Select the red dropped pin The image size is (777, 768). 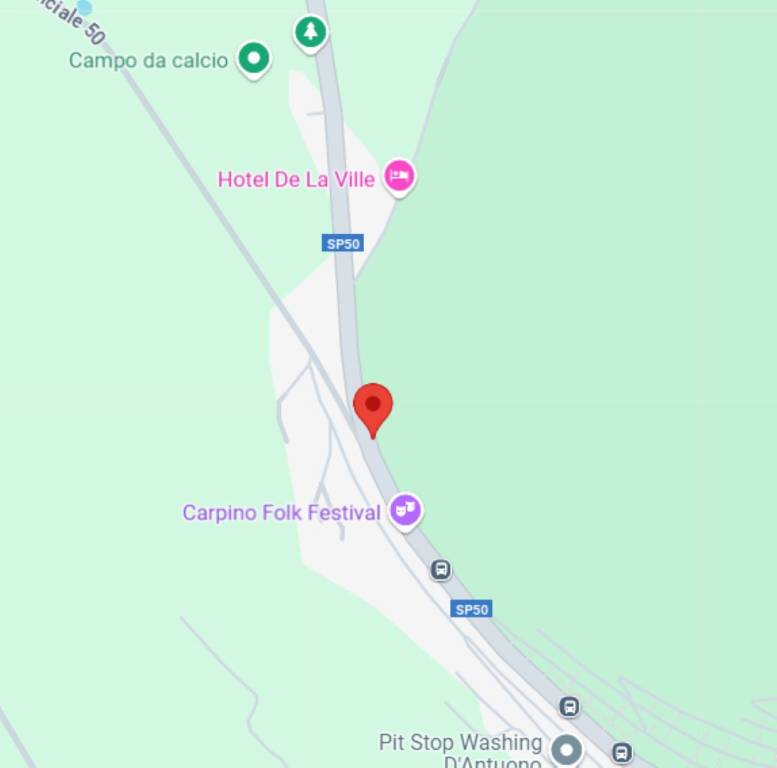[373, 406]
